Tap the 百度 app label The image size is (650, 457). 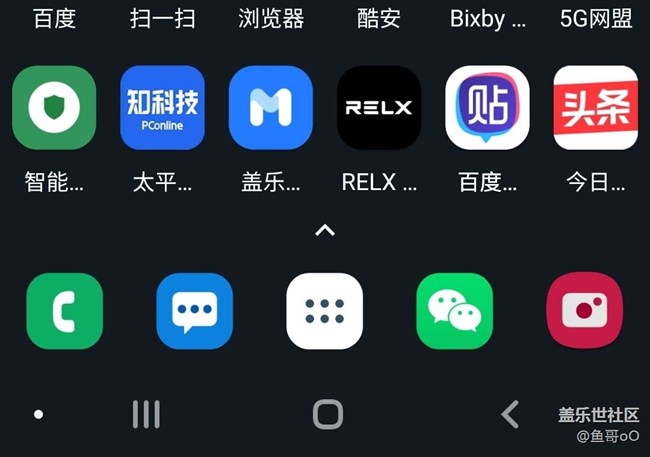[x=54, y=18]
